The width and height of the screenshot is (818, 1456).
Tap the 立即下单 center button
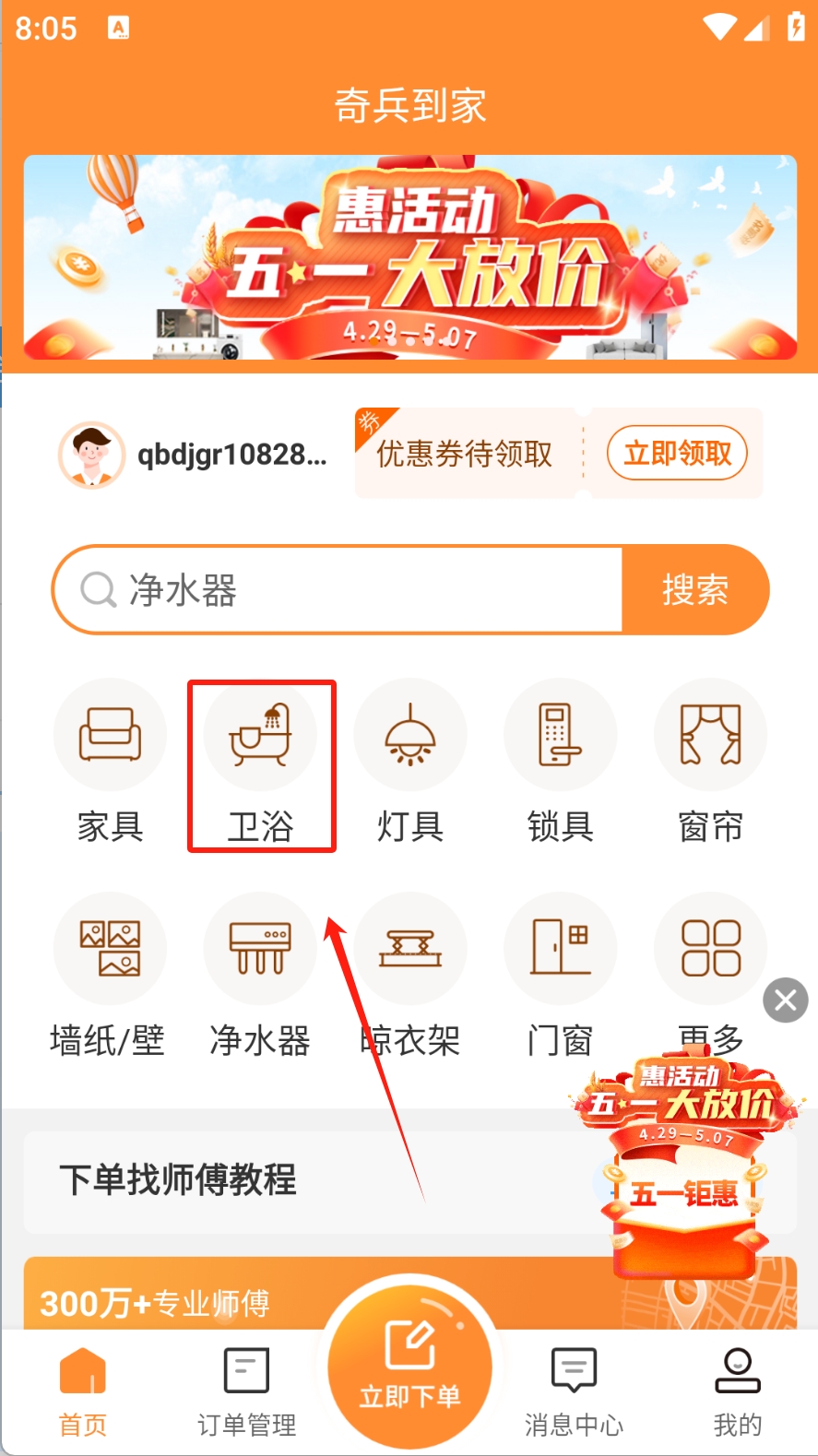409,1365
